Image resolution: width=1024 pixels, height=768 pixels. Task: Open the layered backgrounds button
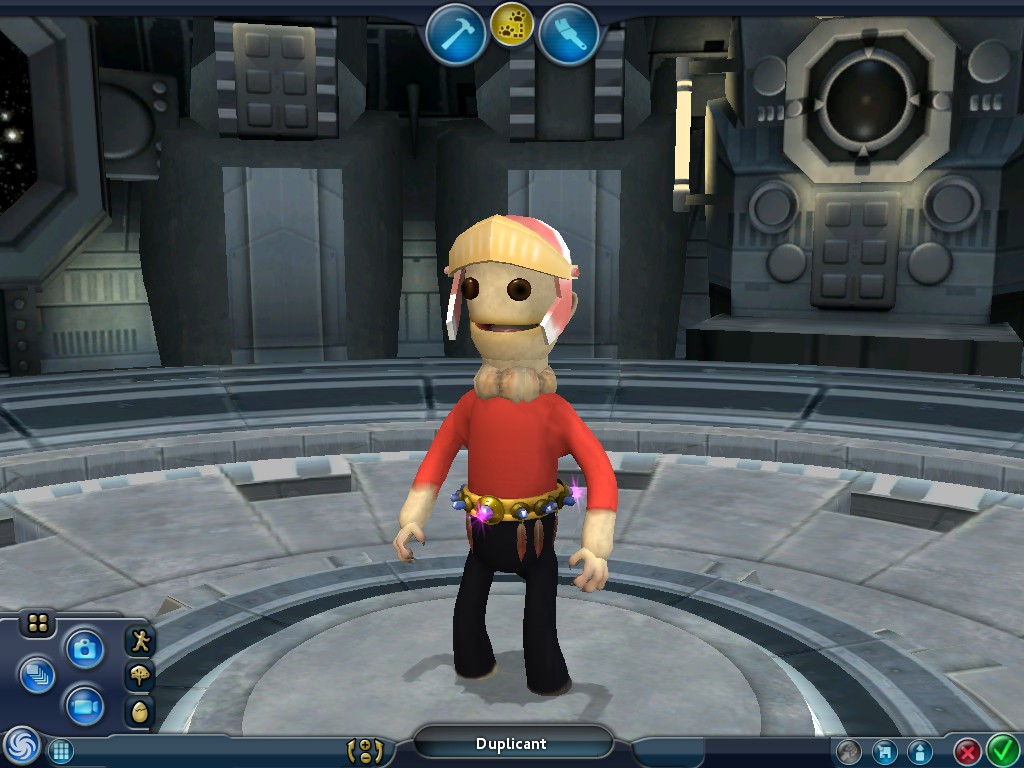[x=37, y=675]
